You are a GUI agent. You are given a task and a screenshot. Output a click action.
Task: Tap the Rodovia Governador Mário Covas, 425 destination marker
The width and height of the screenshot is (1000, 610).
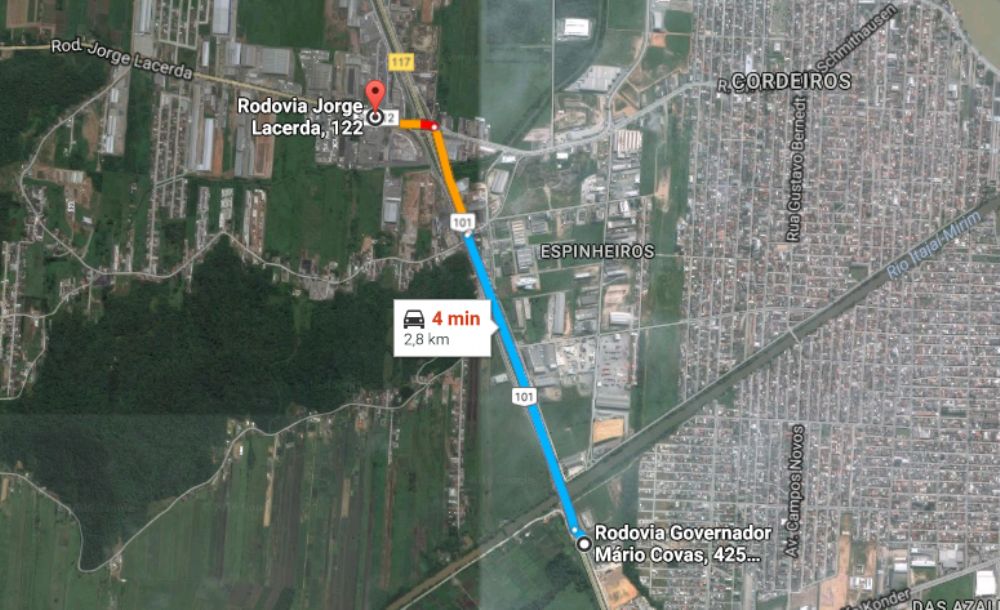click(x=583, y=543)
